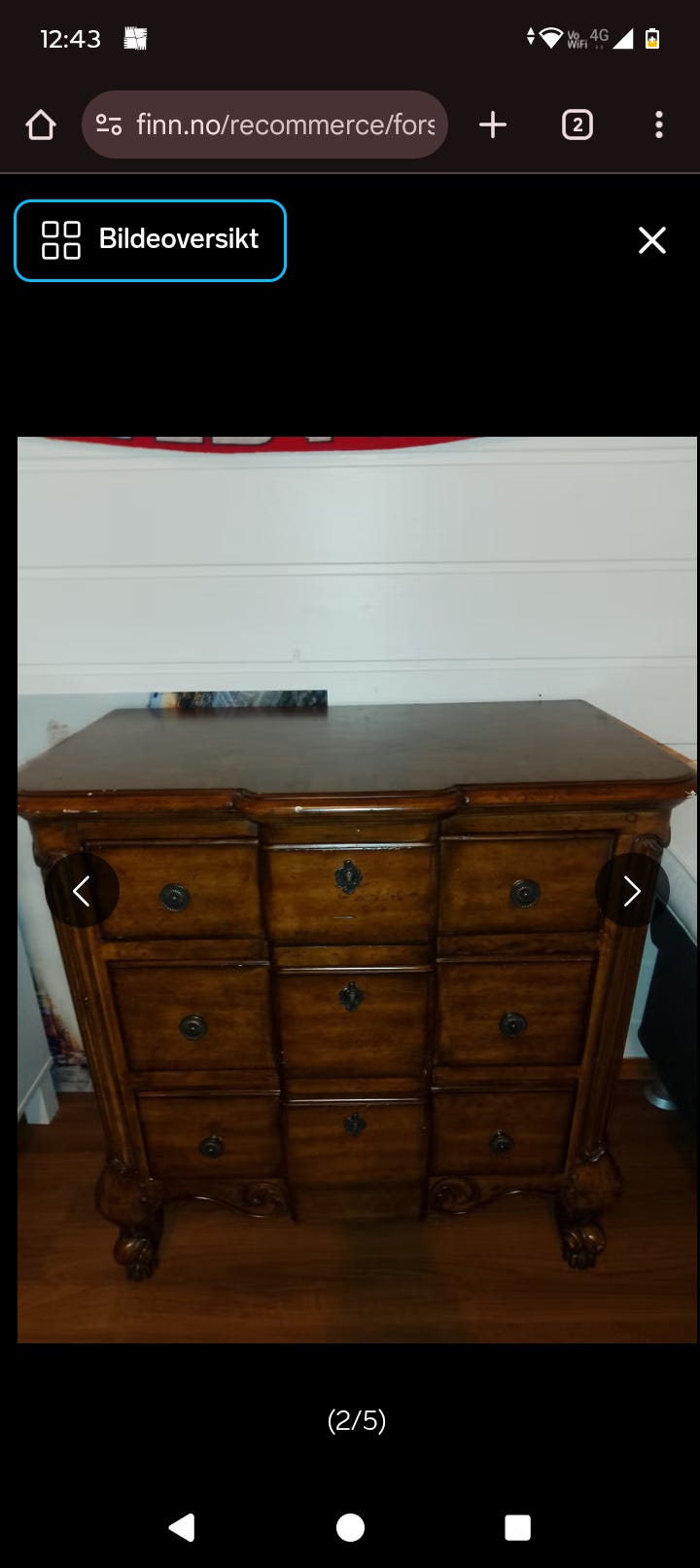Tap the browser home icon

click(x=41, y=125)
